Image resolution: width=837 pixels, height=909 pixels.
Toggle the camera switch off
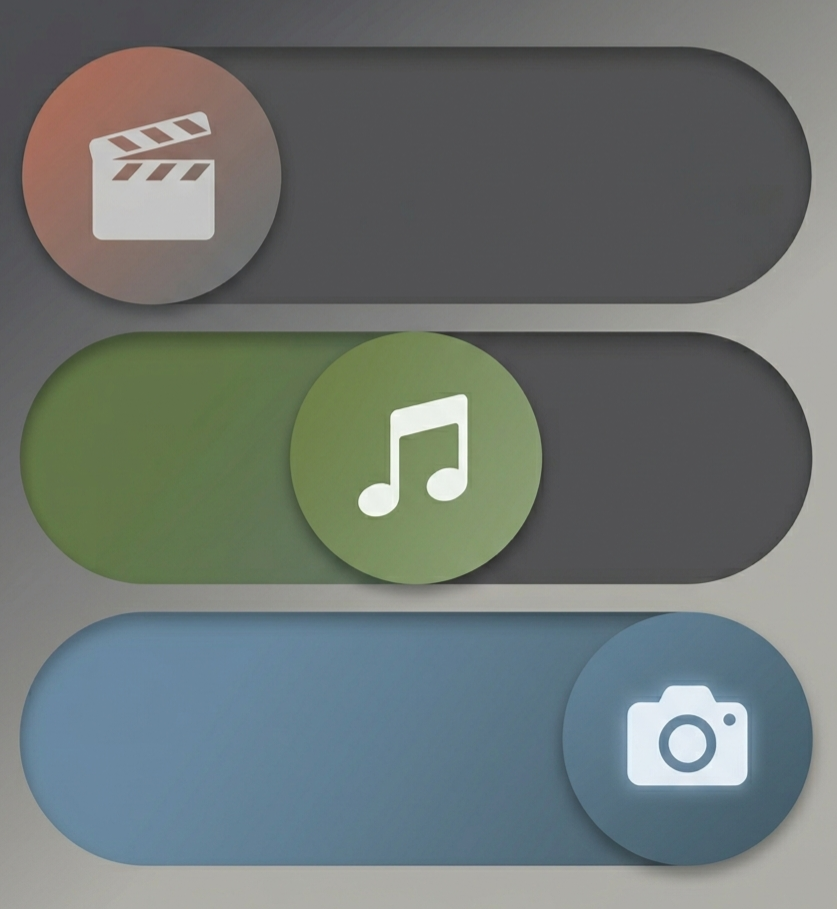[687, 739]
